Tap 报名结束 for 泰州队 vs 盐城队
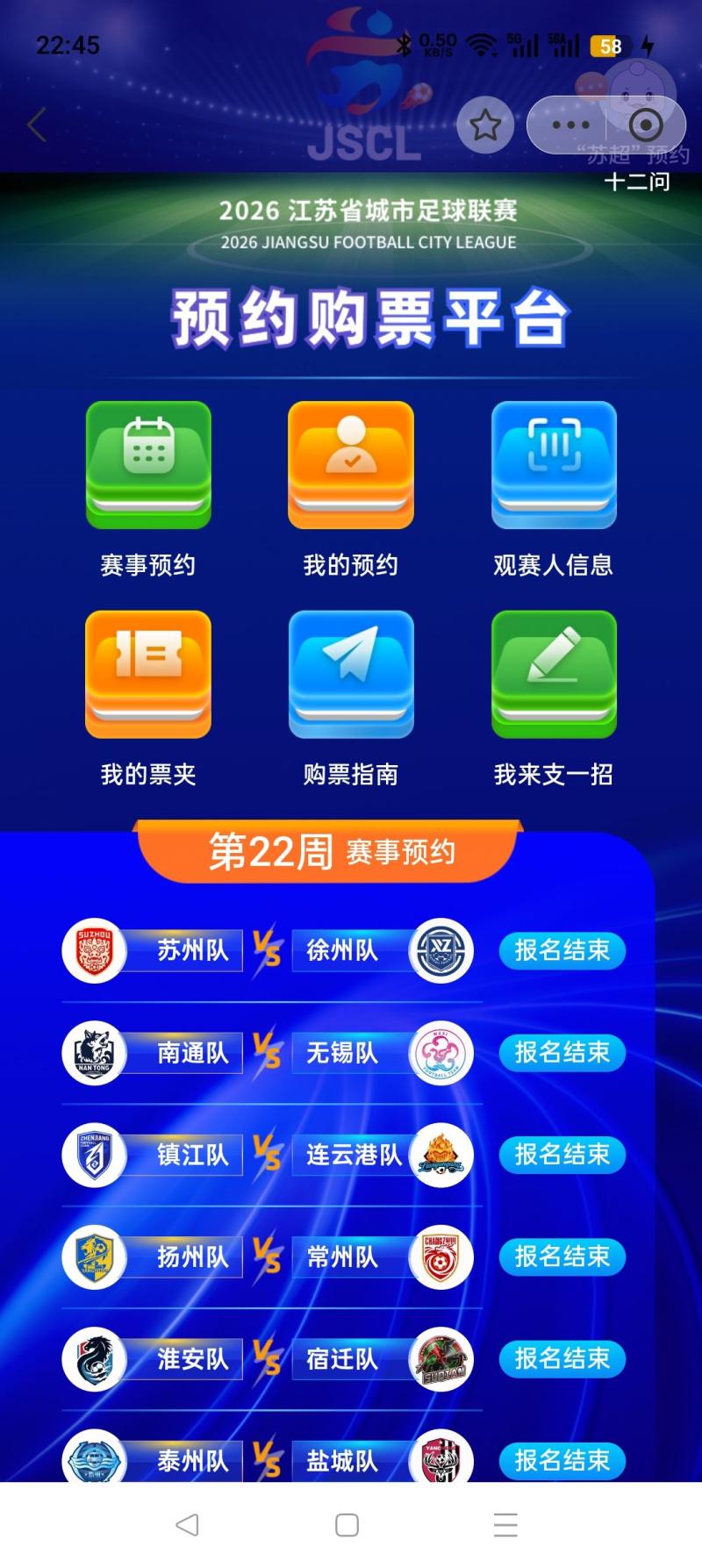 [x=562, y=1460]
